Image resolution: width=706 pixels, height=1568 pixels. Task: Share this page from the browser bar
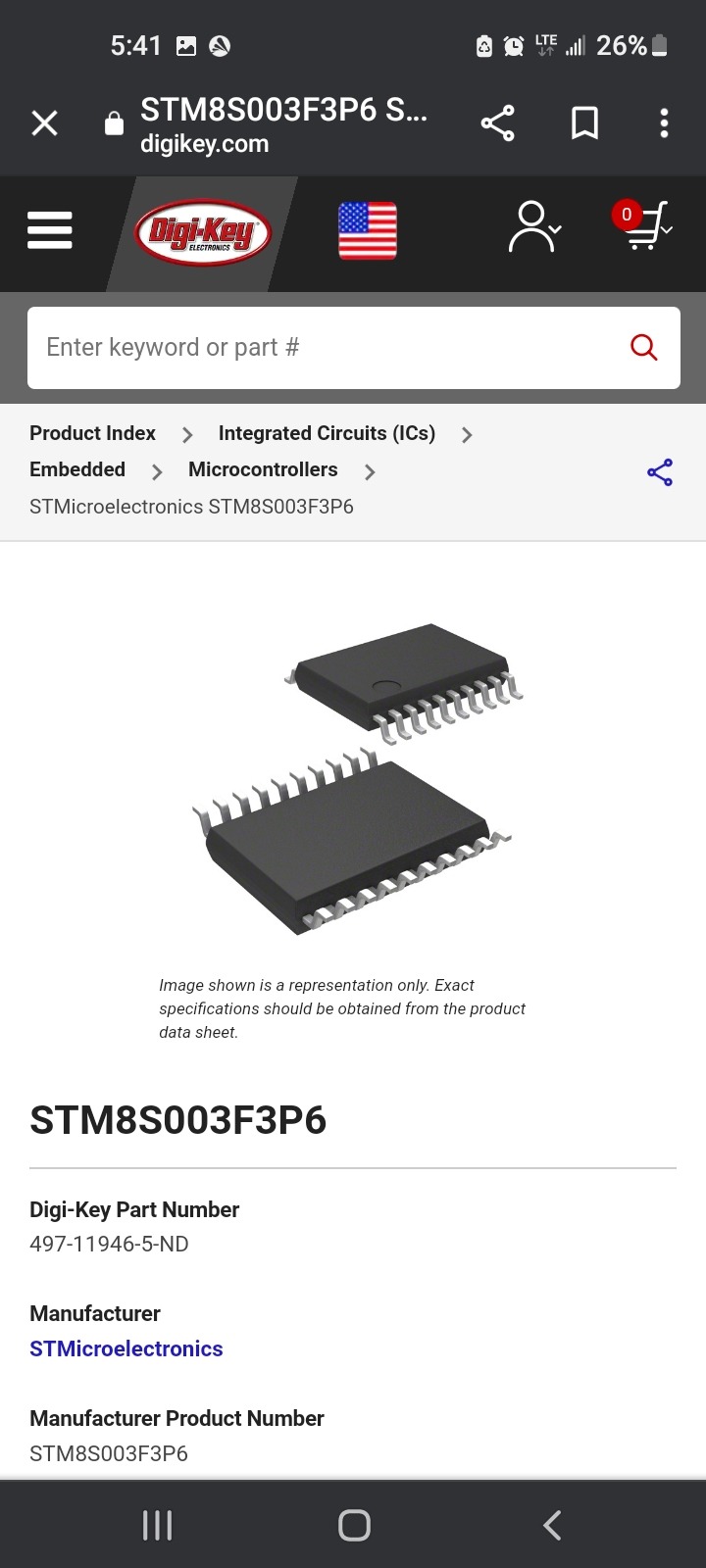point(497,123)
